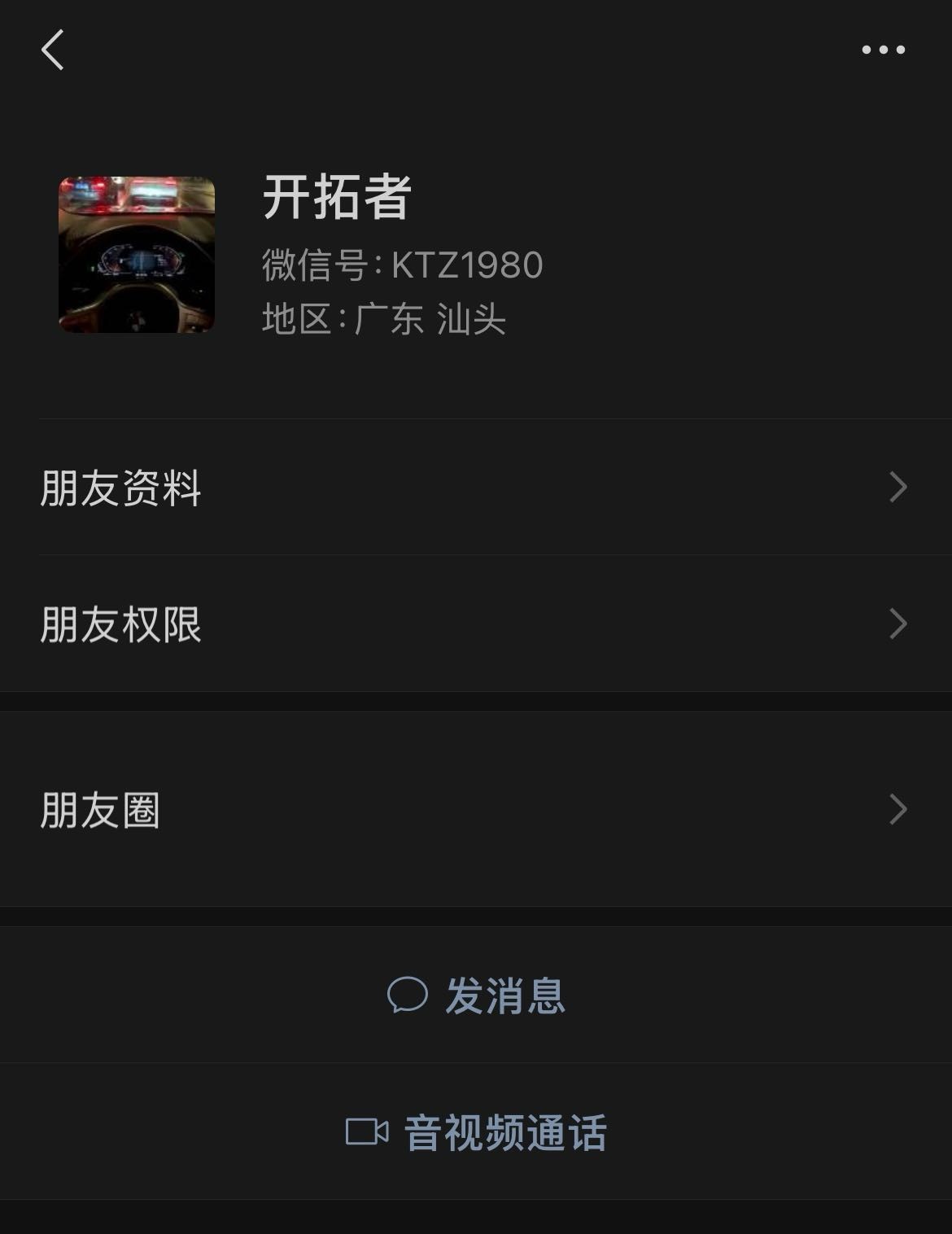Open the three-dot more options menu
The height and width of the screenshot is (1234, 952).
coord(883,50)
